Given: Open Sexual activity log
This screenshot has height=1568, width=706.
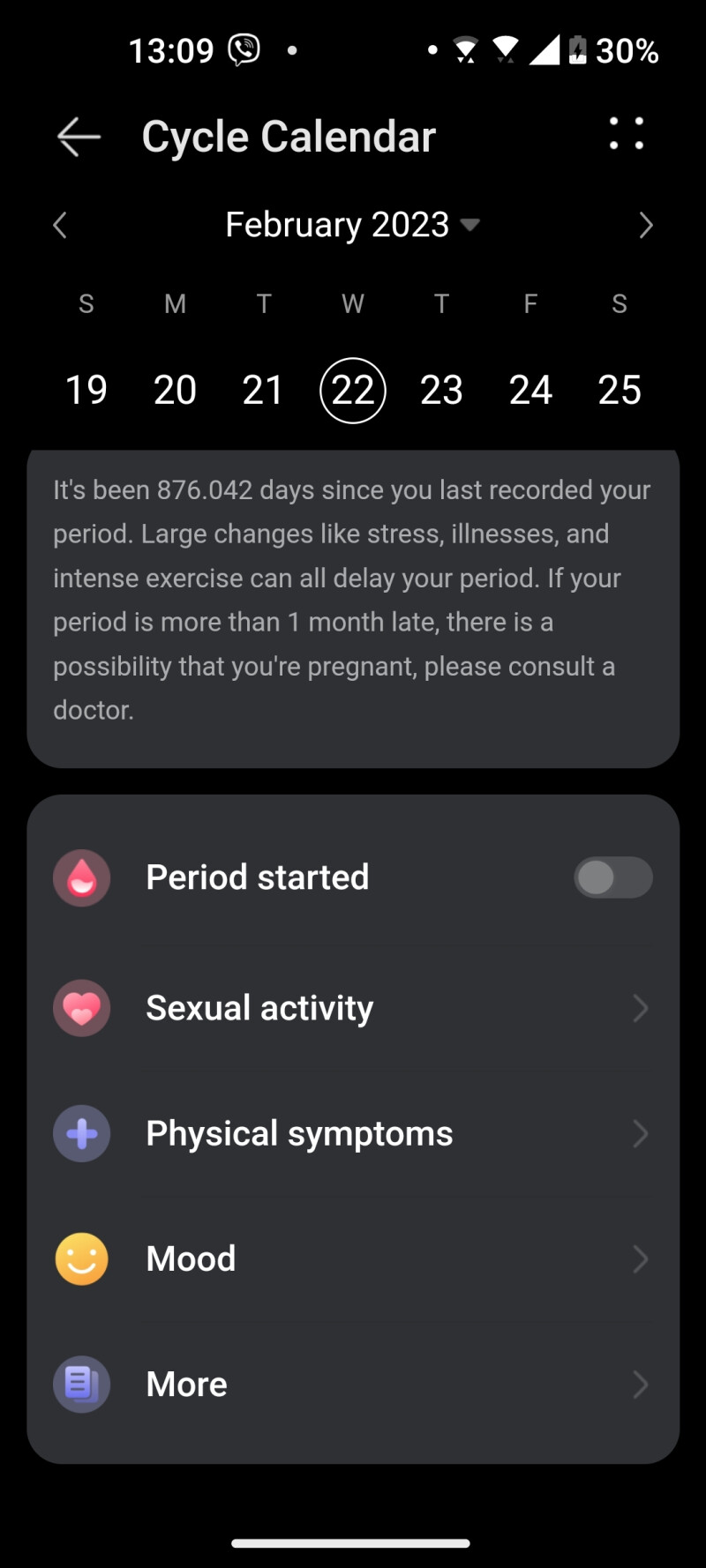Looking at the screenshot, I should pyautogui.click(x=353, y=1008).
